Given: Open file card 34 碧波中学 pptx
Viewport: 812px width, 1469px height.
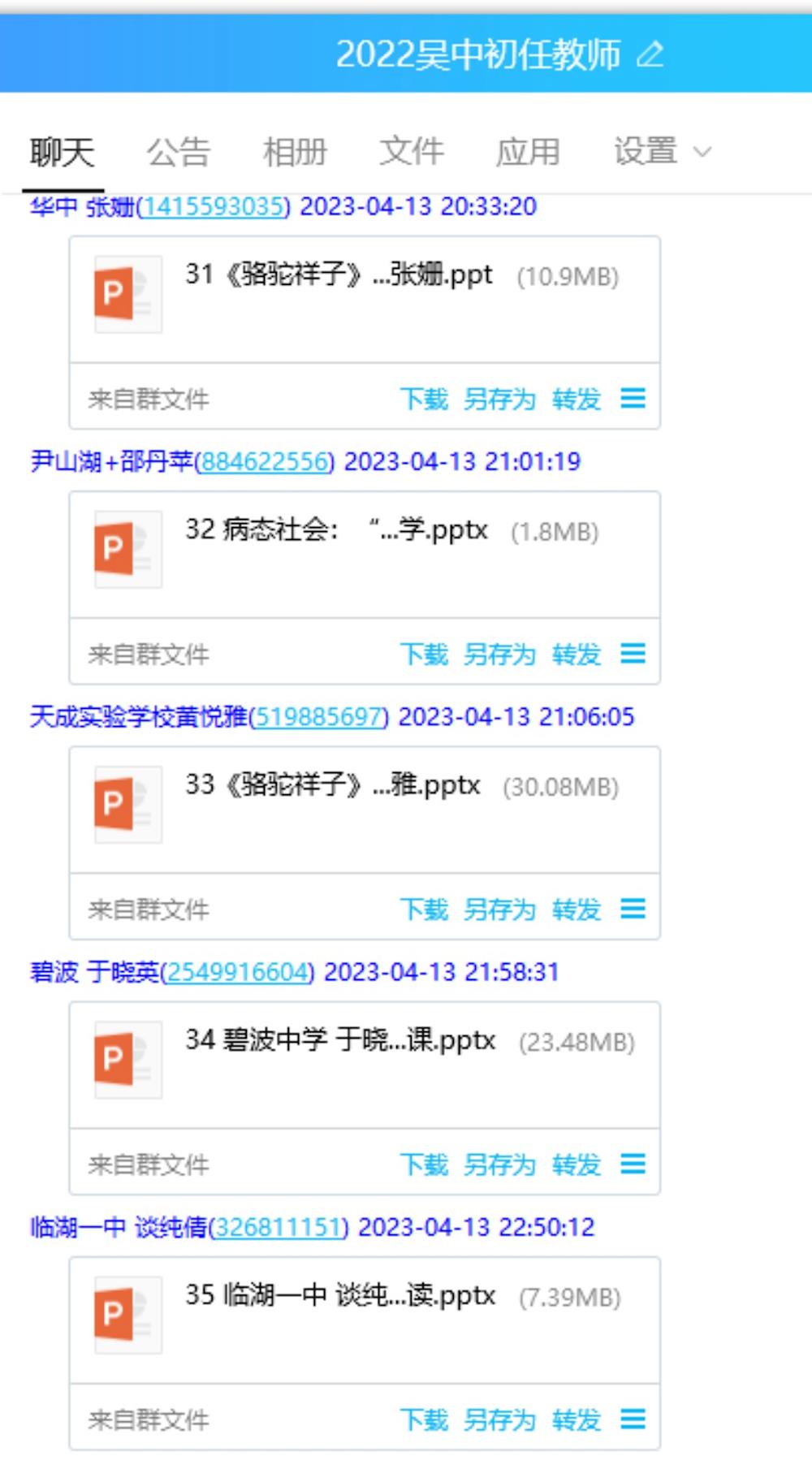Looking at the screenshot, I should click(365, 1065).
